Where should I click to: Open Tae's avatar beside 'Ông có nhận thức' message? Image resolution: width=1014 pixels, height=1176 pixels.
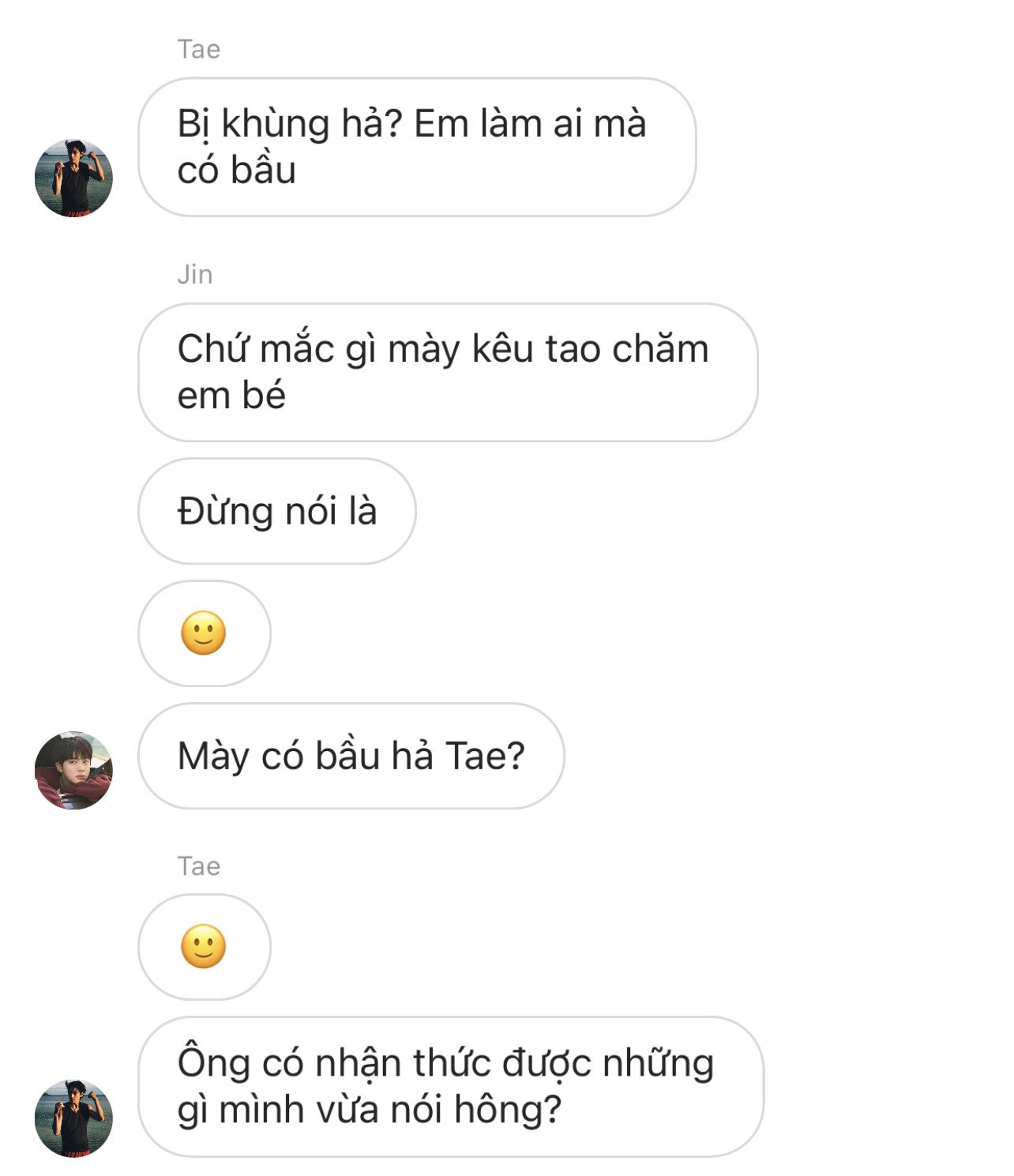coord(73,1118)
